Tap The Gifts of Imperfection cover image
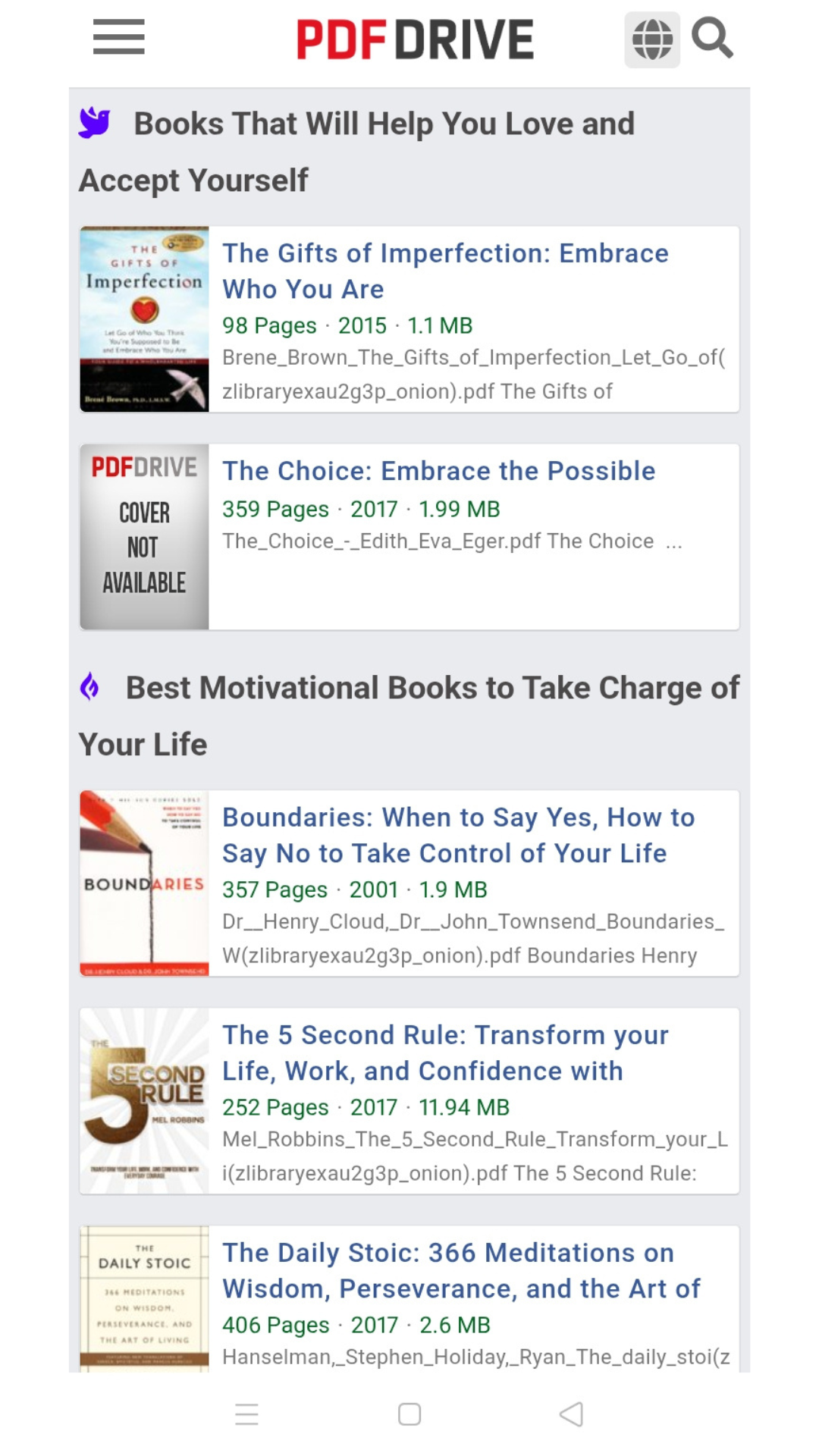Viewport: 819px width, 1456px height. 144,319
